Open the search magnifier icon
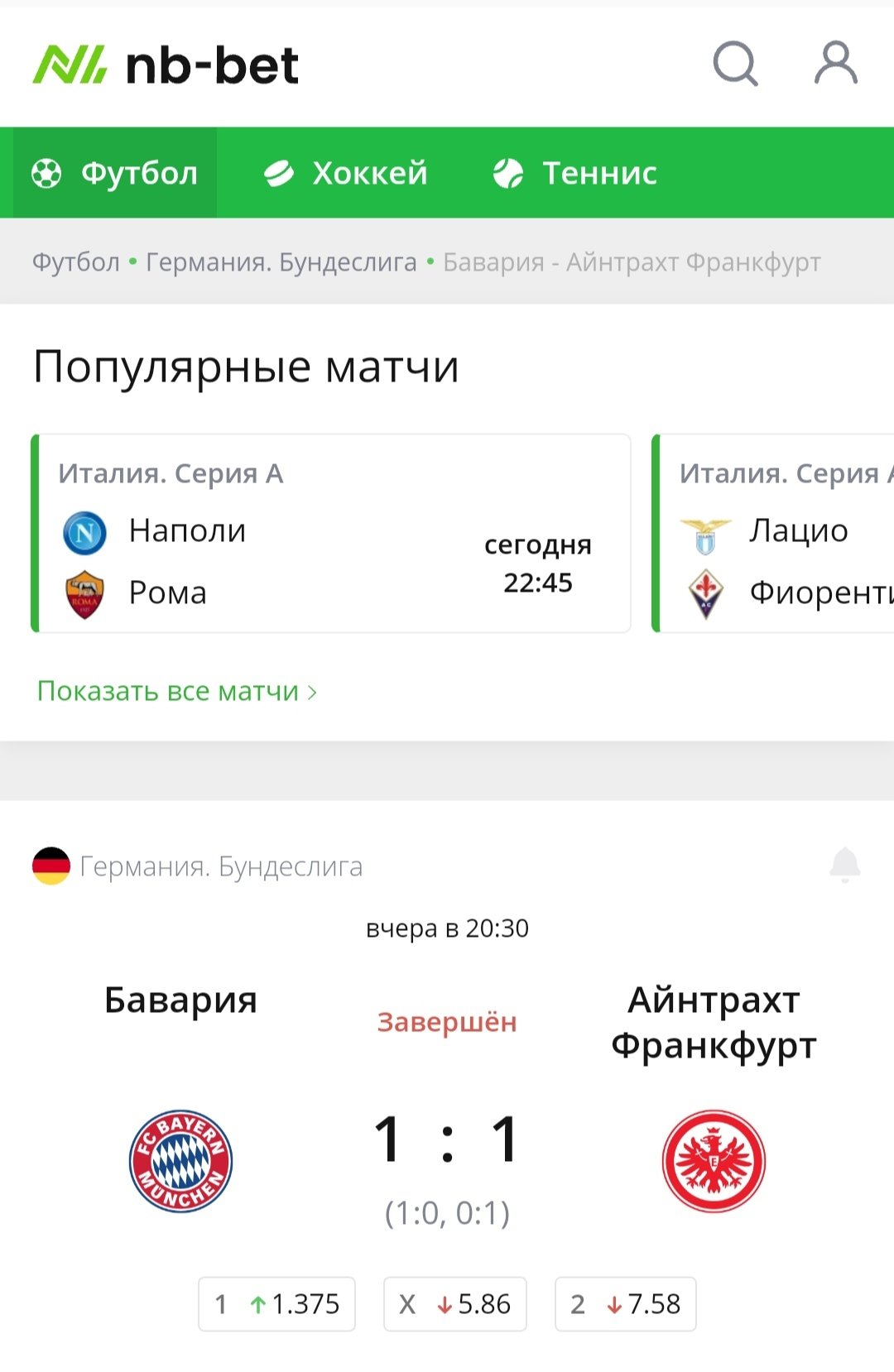The height and width of the screenshot is (1372, 894). pyautogui.click(x=735, y=64)
